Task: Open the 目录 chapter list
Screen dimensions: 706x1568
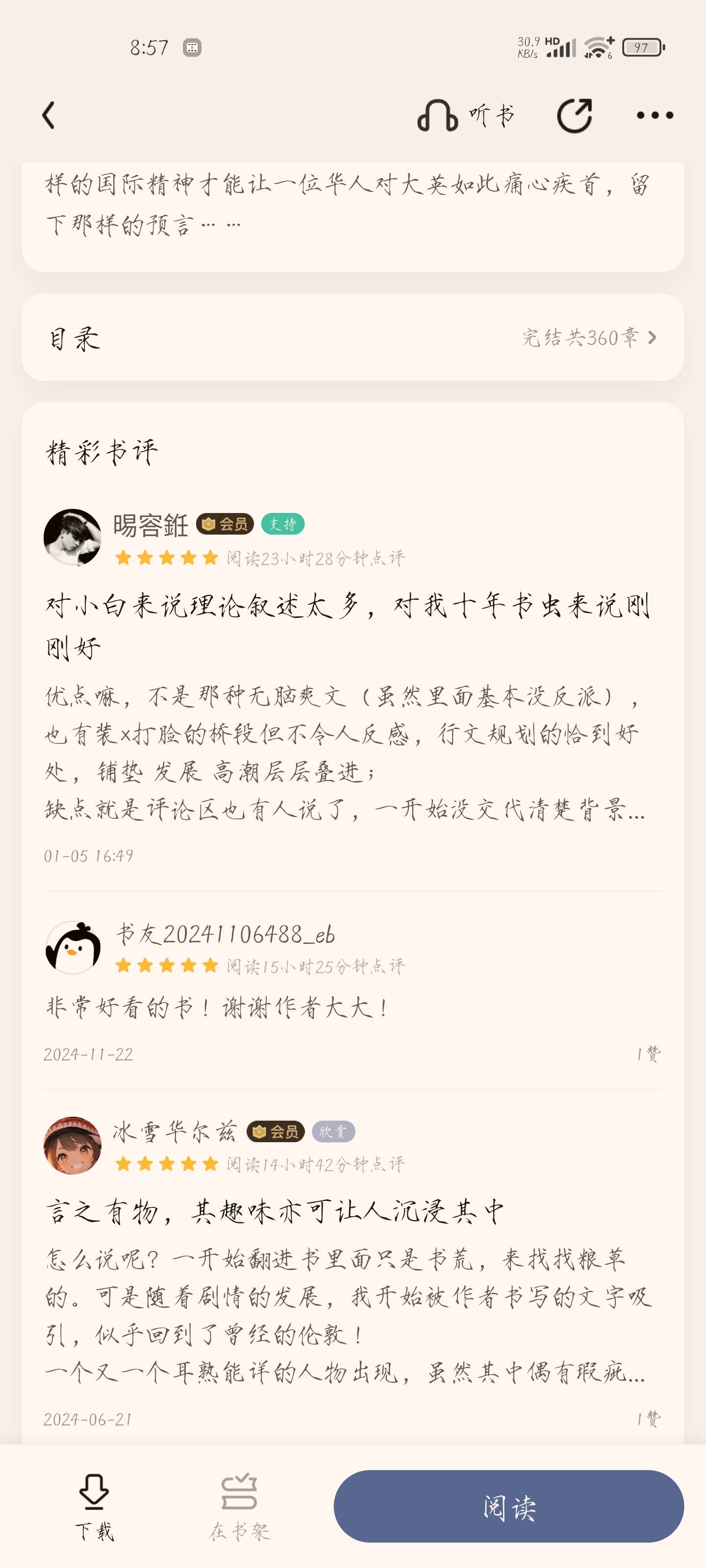Action: pyautogui.click(x=353, y=337)
